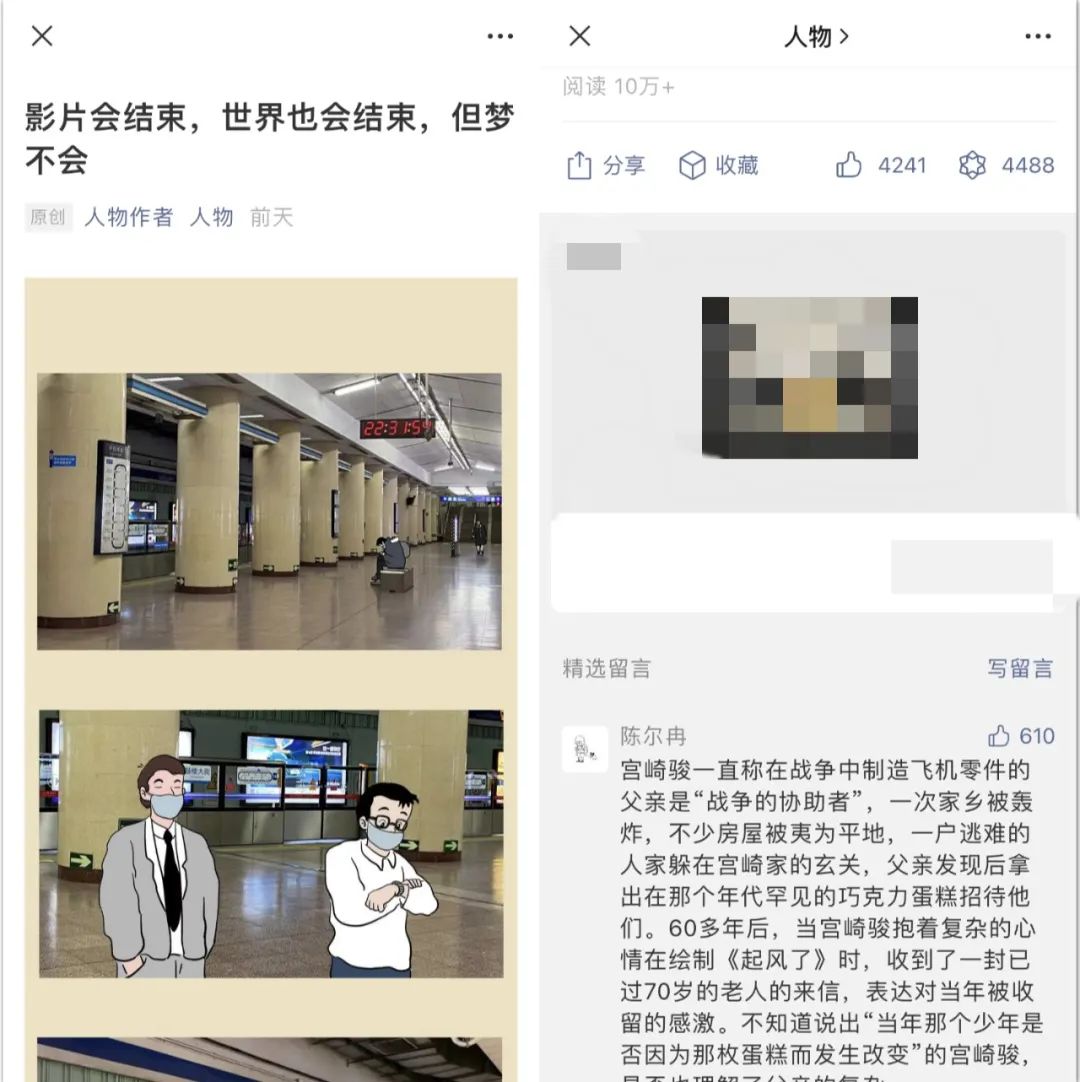This screenshot has width=1080, height=1082.
Task: Write a comment via 写留言
Action: (1019, 668)
